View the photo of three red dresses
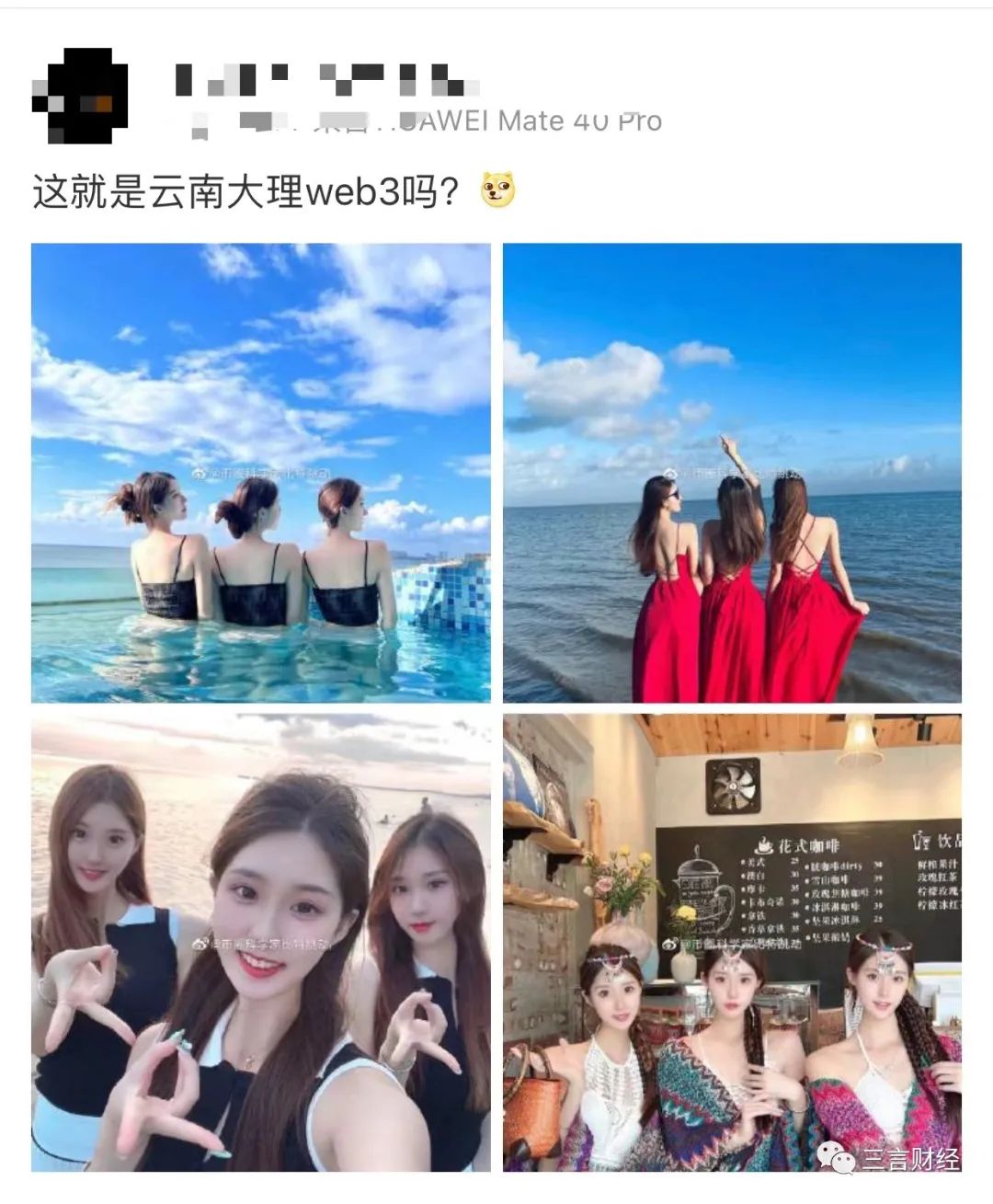 coord(732,473)
